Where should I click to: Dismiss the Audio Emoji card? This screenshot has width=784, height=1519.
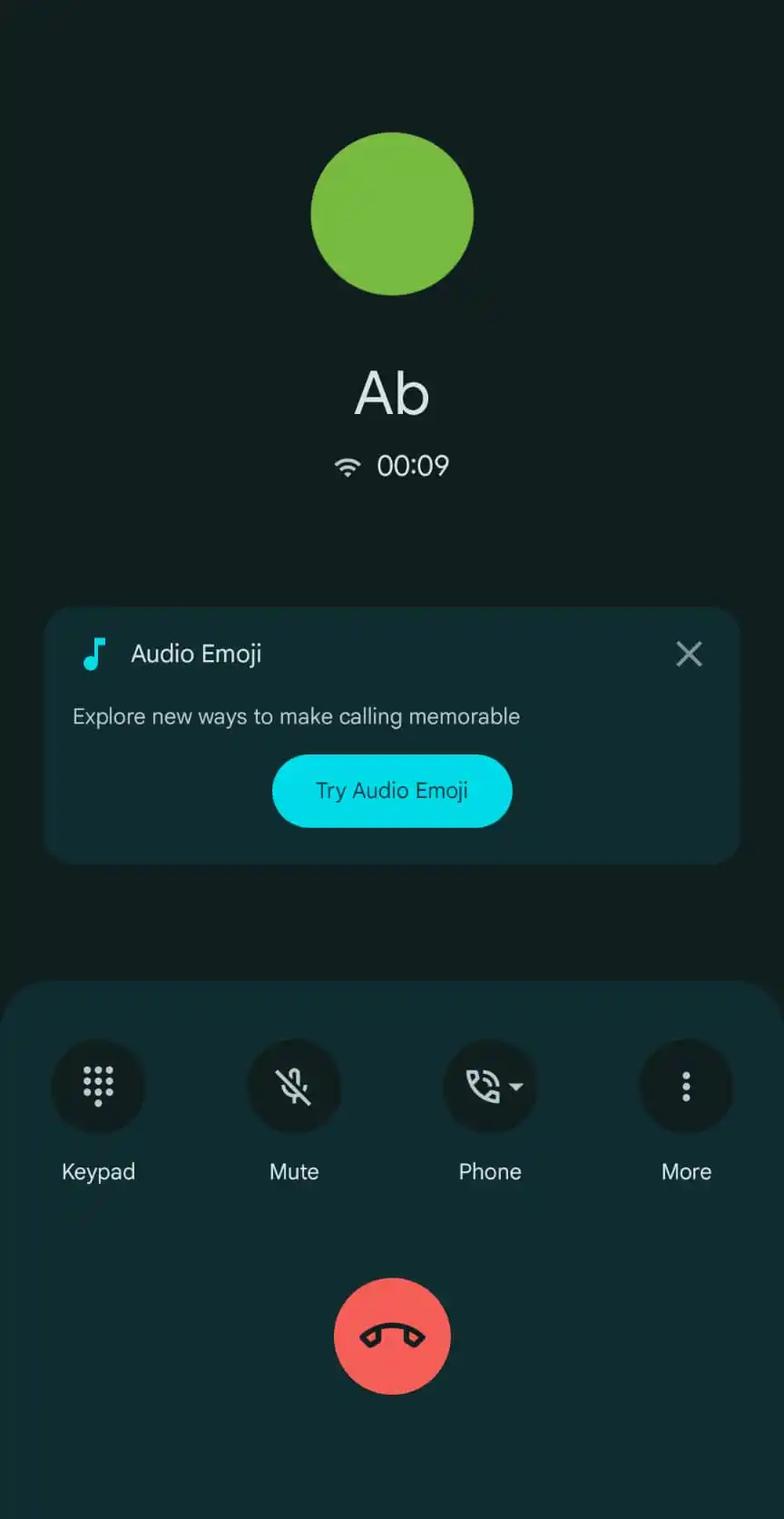pos(689,654)
